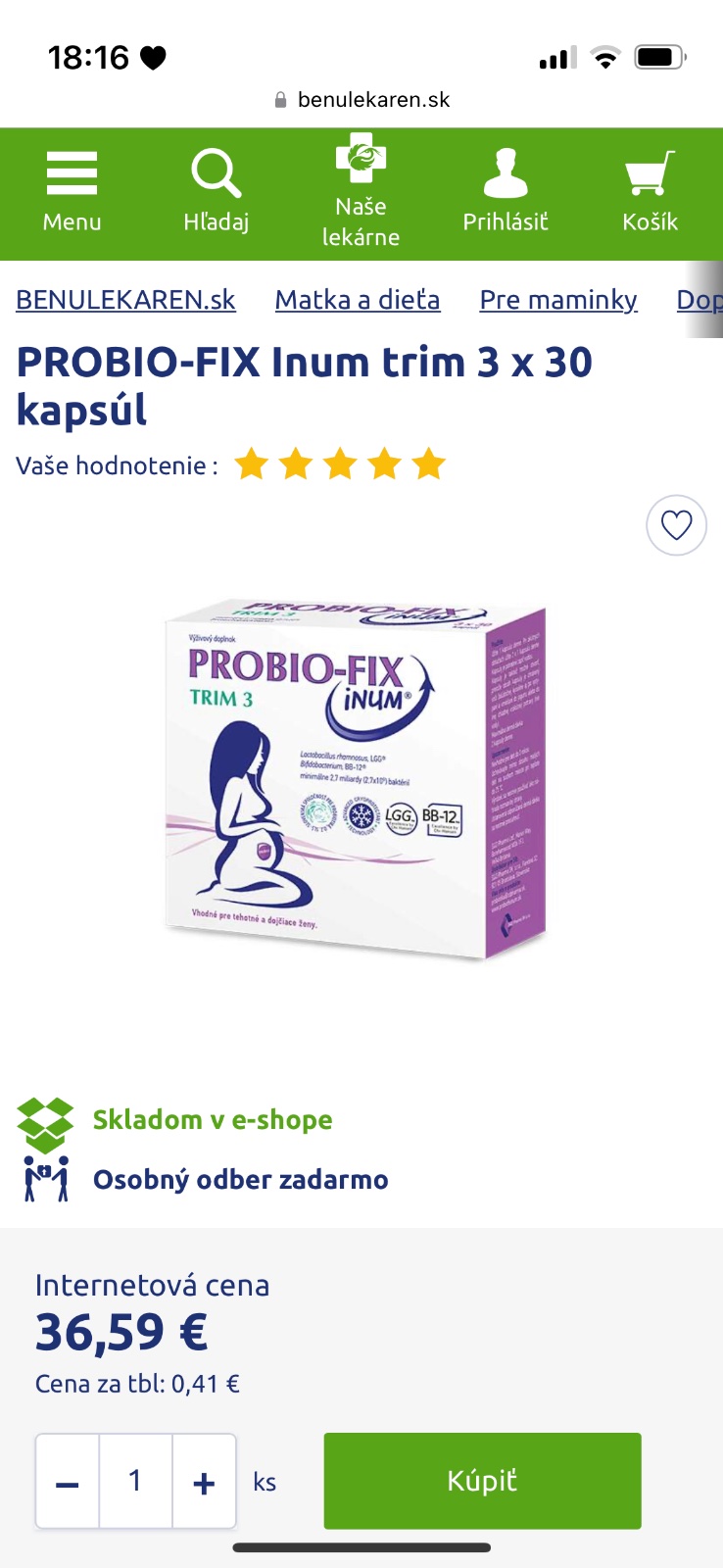Tap the quantity field showing 1
Viewport: 723px width, 1568px height.
click(135, 1481)
